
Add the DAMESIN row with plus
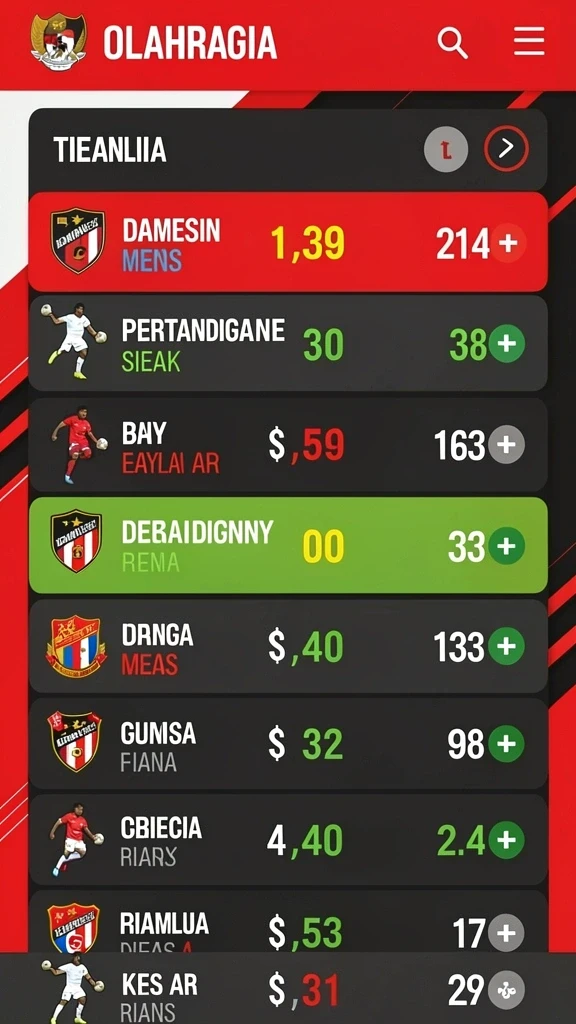pos(507,244)
